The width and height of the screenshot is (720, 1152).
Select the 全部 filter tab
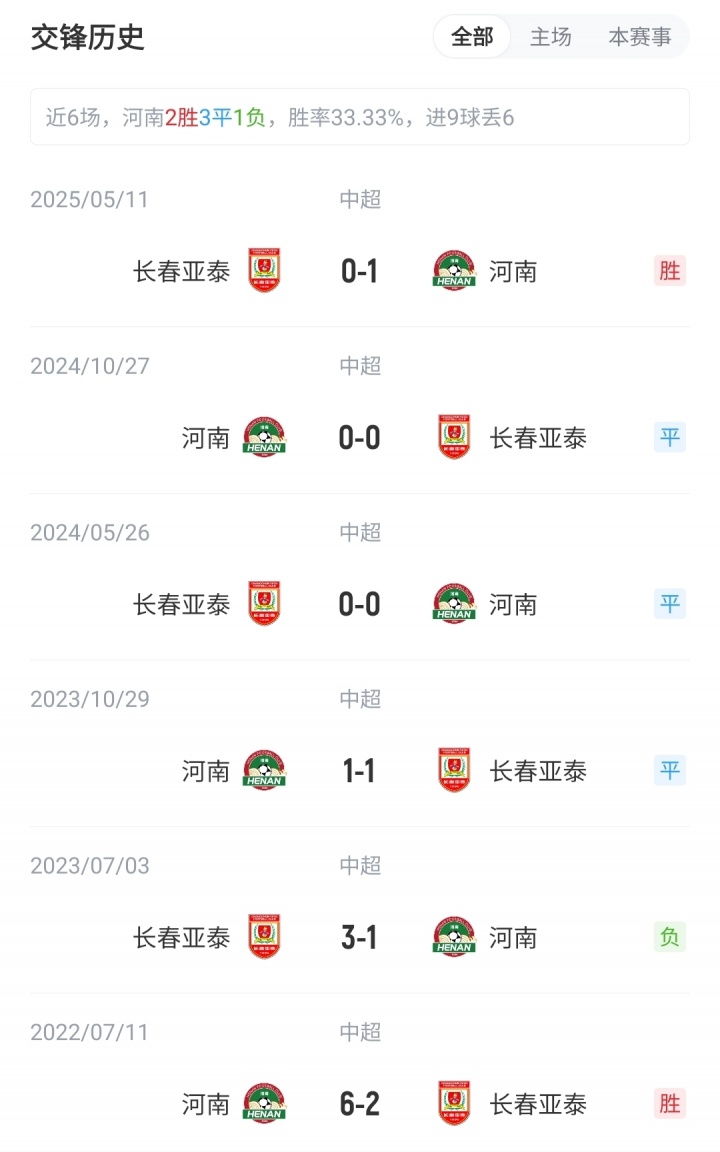click(472, 37)
